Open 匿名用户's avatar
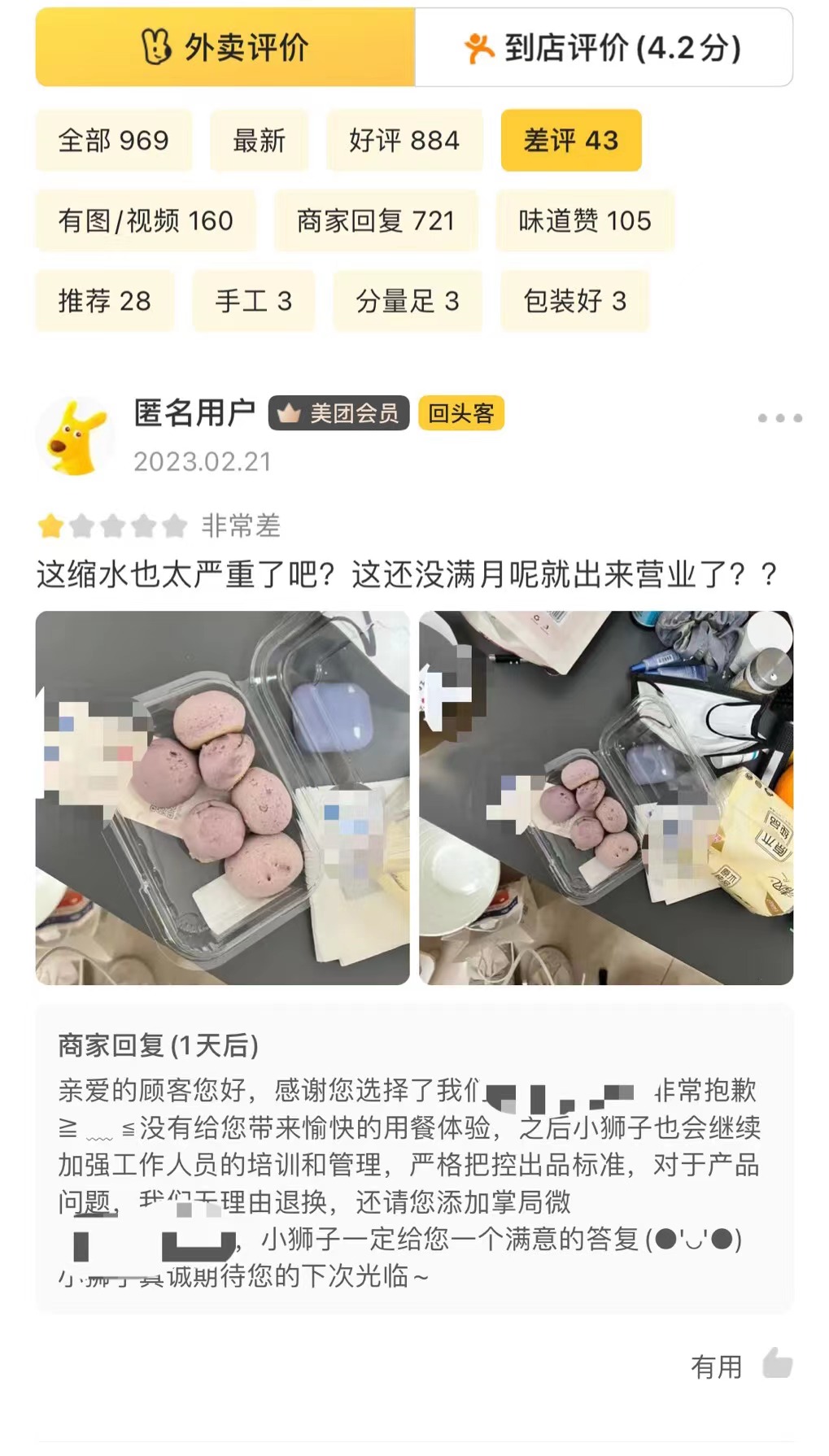This screenshot has height=1456, width=829. [x=76, y=437]
